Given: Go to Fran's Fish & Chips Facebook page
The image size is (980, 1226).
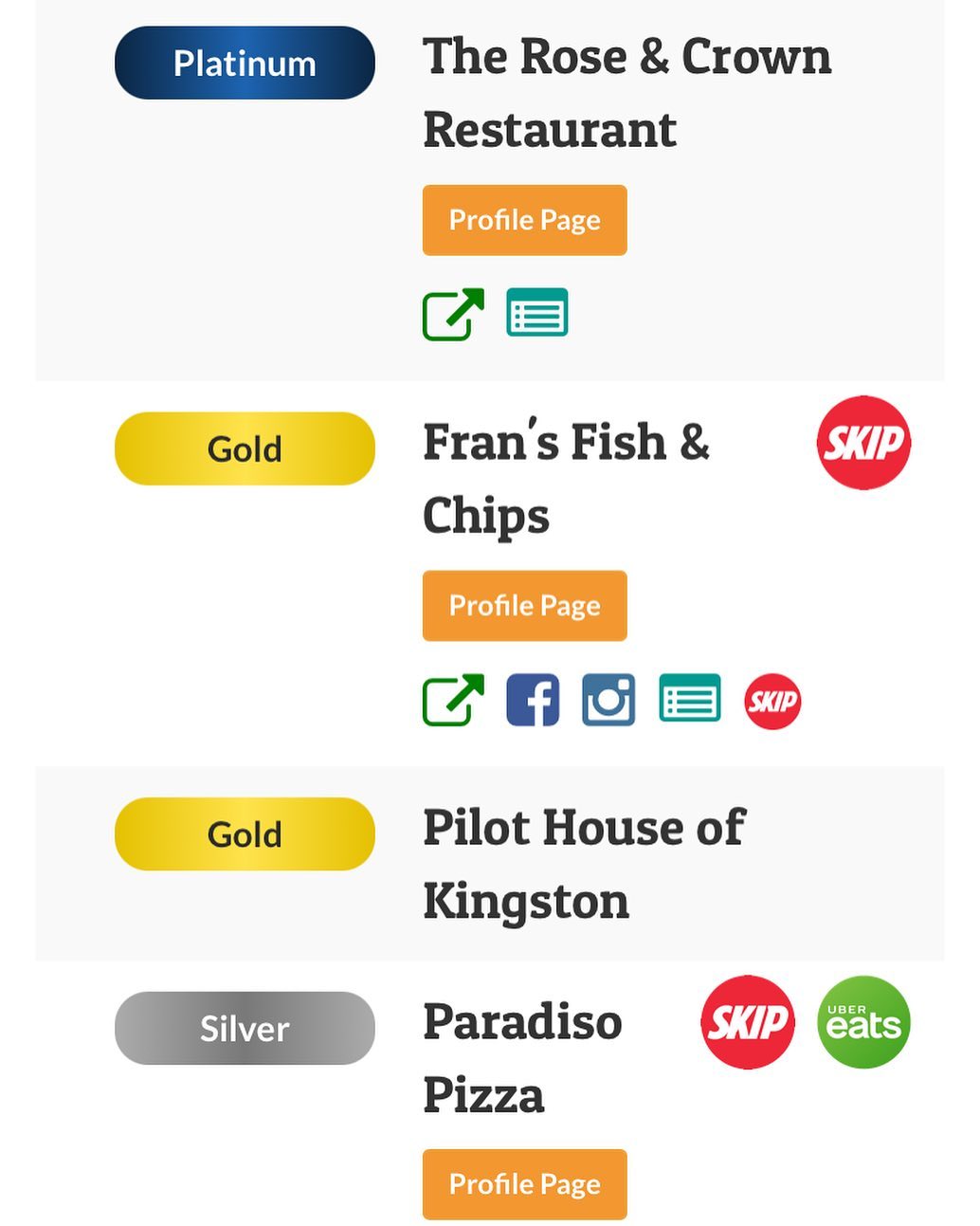Looking at the screenshot, I should point(533,700).
